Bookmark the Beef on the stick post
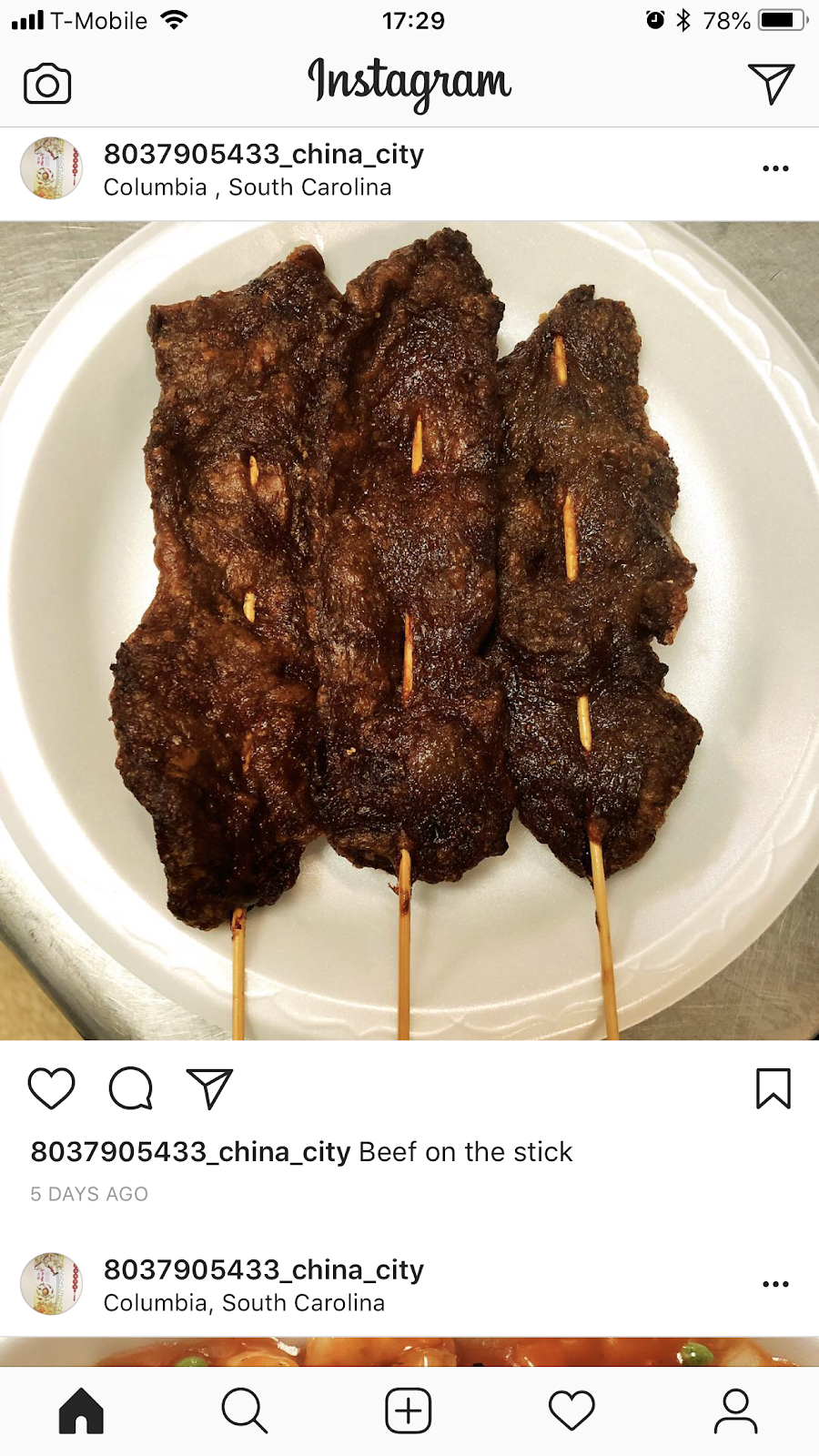Viewport: 819px width, 1456px height. [773, 1088]
